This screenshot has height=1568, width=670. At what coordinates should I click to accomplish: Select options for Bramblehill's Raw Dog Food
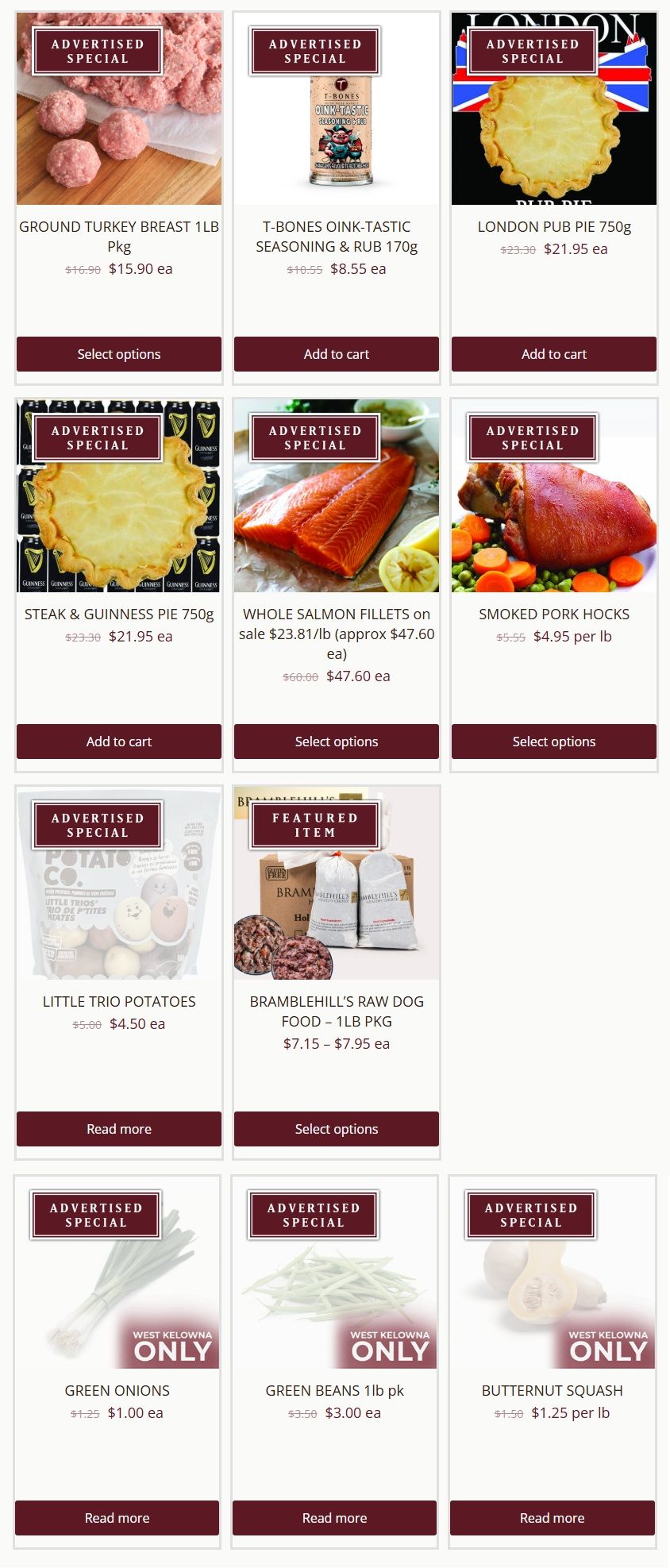pyautogui.click(x=336, y=1129)
